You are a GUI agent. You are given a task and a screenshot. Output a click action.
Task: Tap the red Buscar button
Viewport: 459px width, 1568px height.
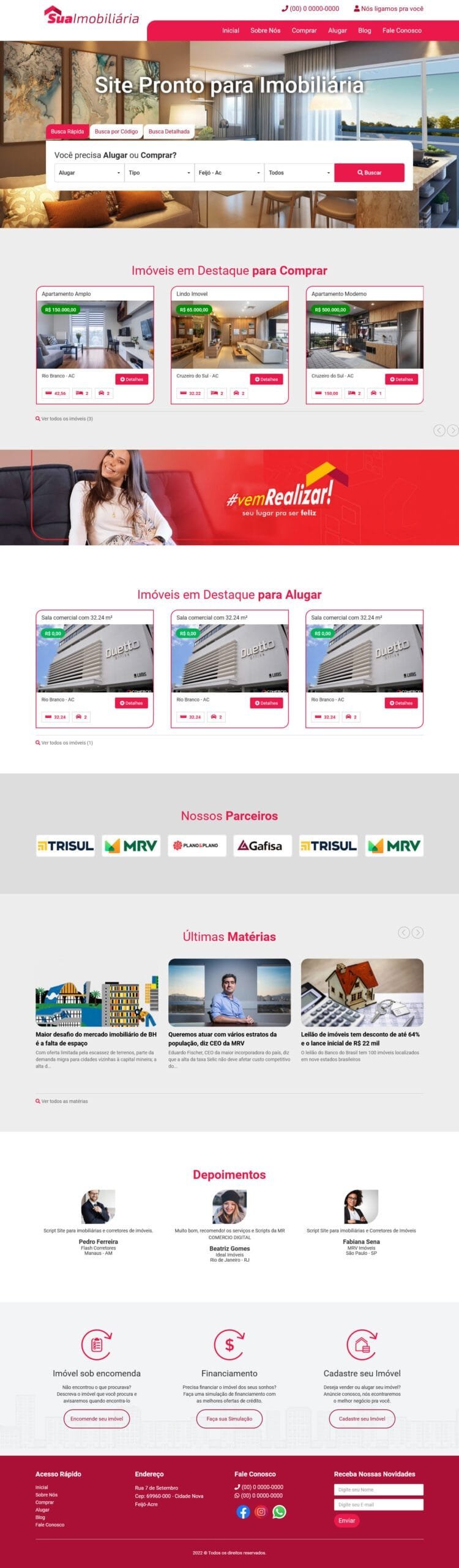click(x=369, y=173)
